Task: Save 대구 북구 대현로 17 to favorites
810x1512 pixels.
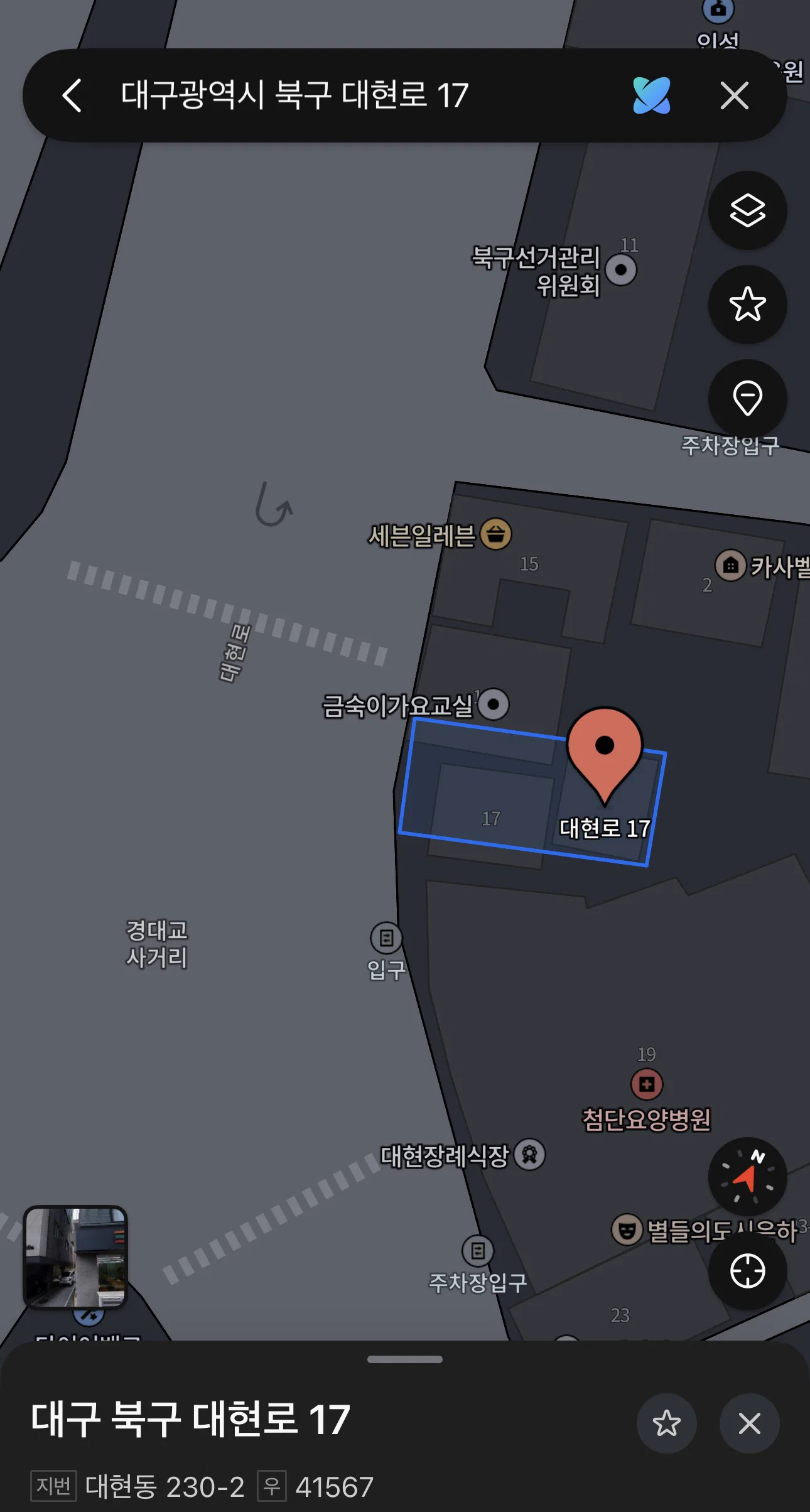Action: [666, 1423]
